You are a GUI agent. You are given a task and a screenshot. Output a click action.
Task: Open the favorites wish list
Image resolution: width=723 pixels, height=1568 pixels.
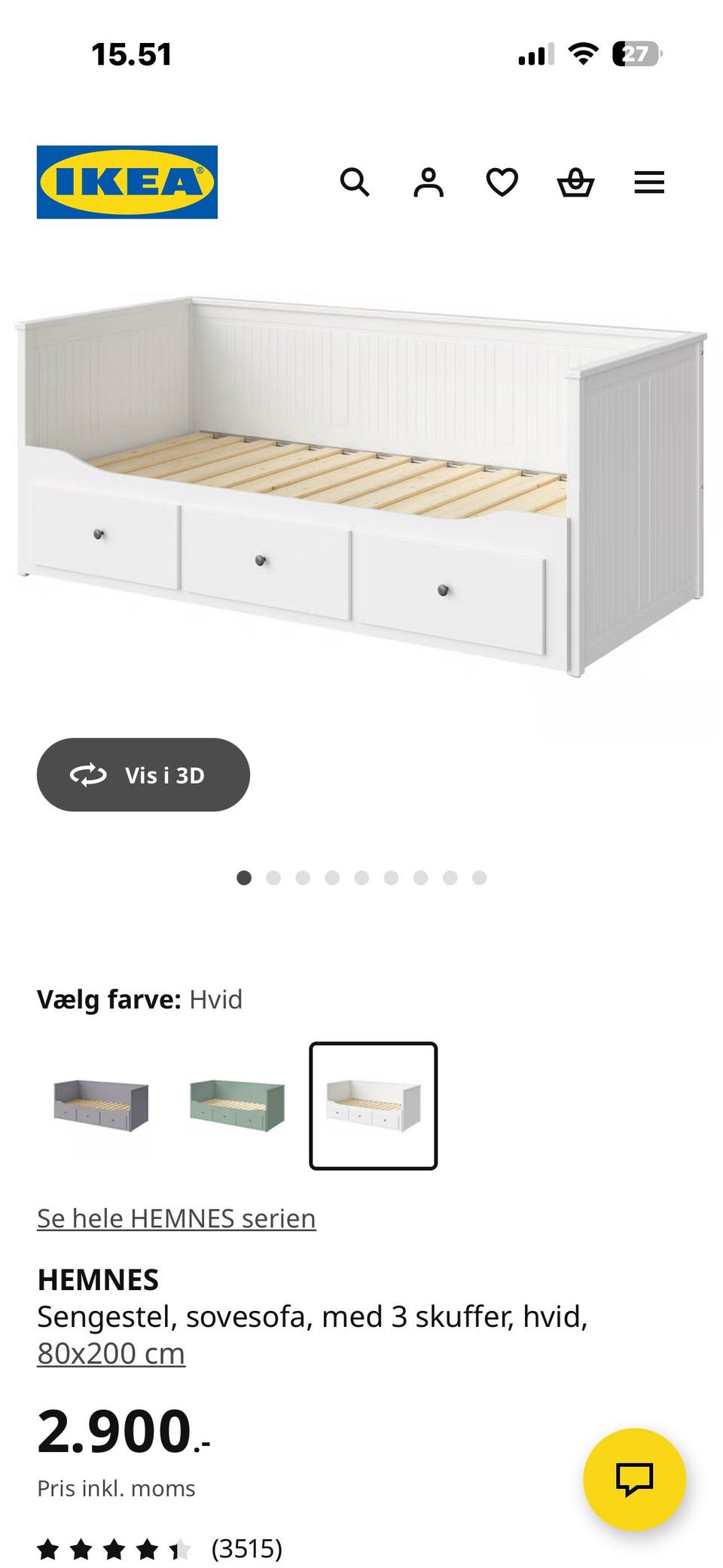(x=501, y=182)
